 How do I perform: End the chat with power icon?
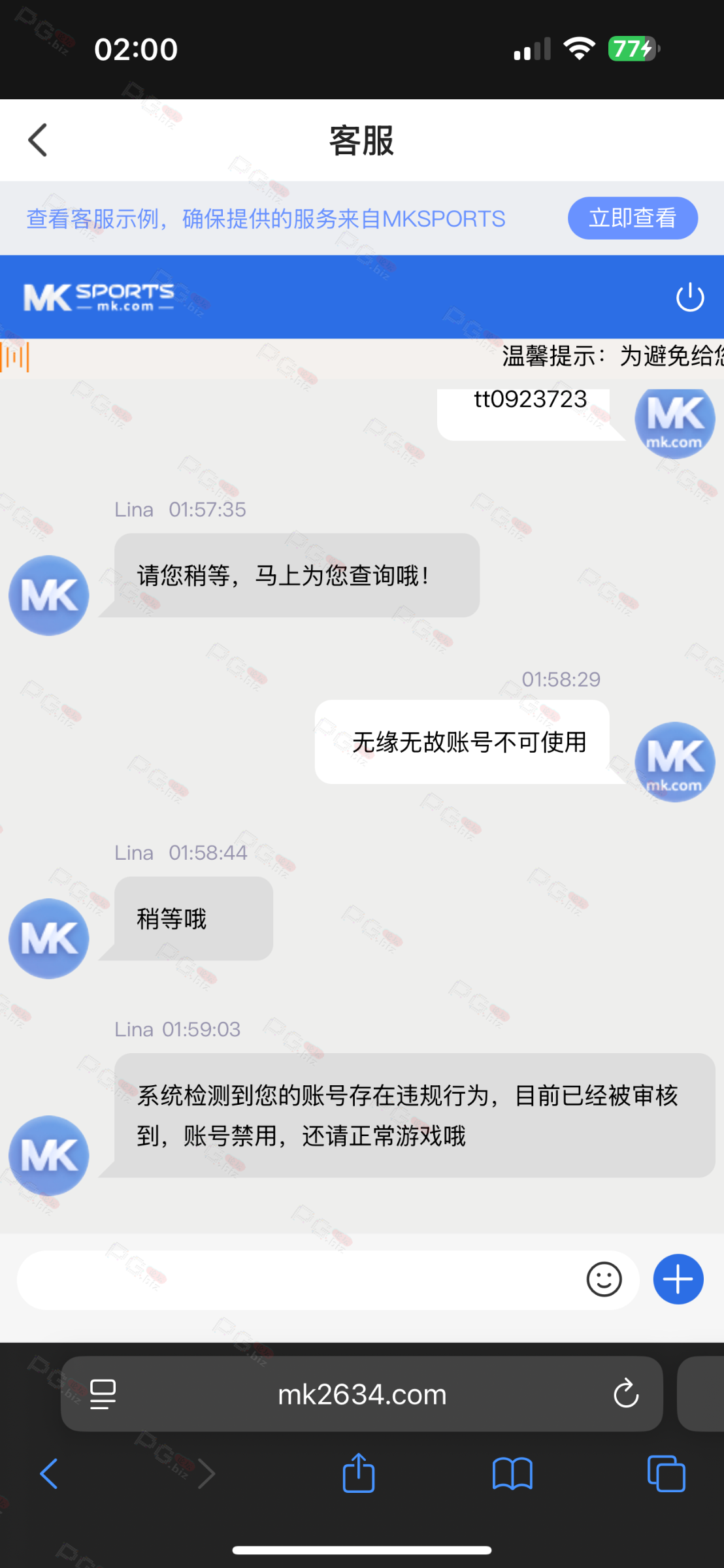(x=689, y=297)
